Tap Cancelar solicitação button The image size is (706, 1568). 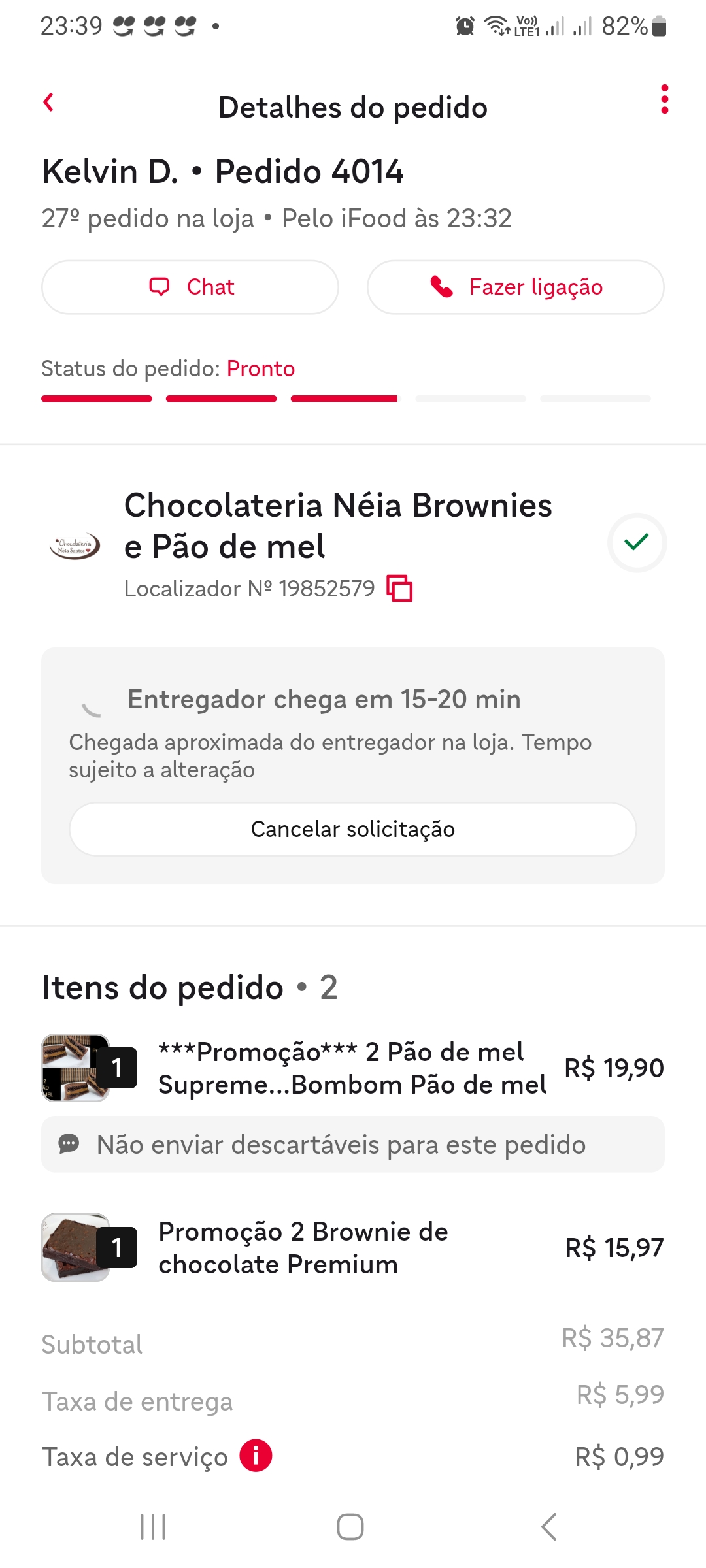point(353,829)
